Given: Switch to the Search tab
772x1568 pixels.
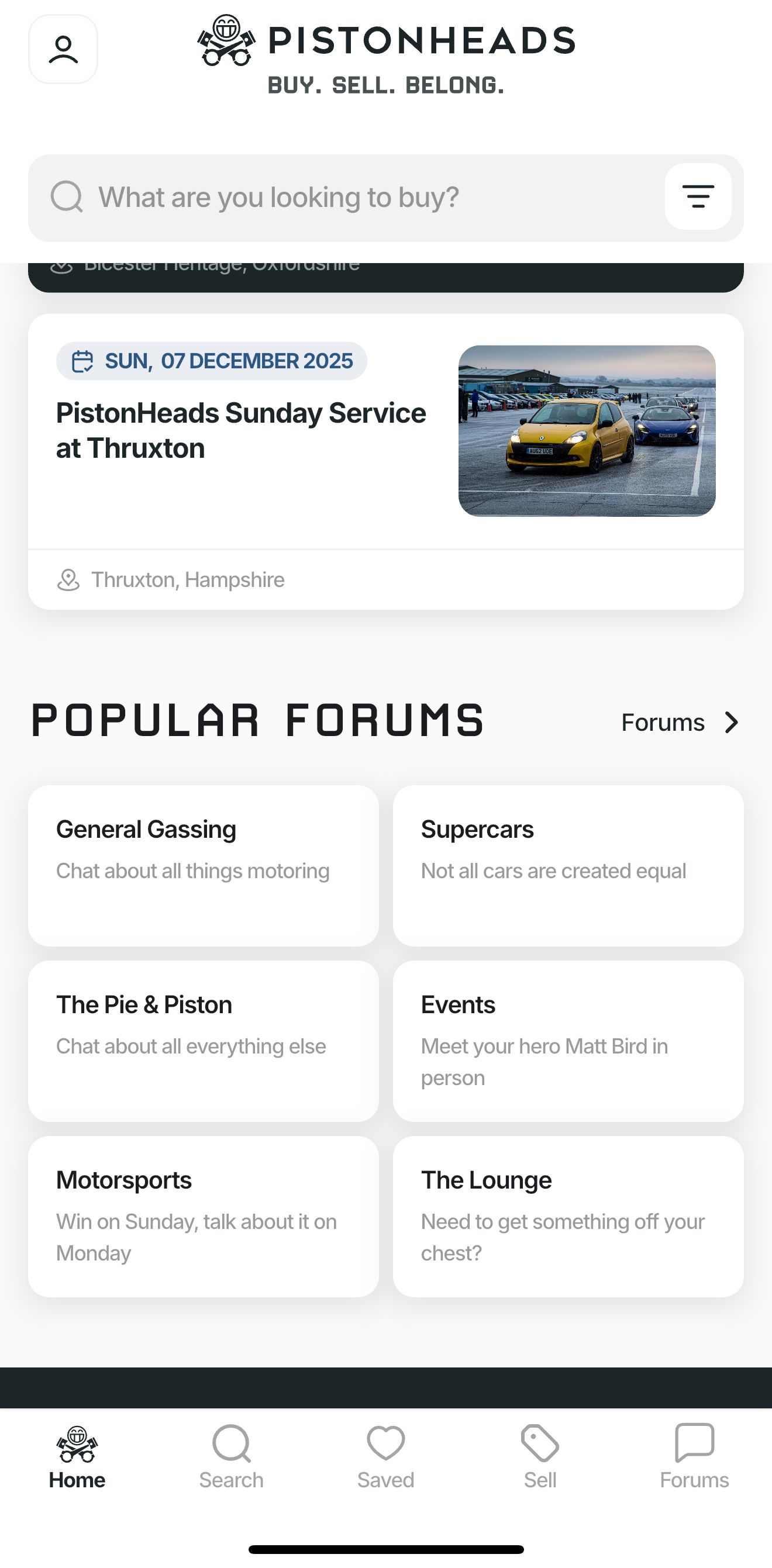Looking at the screenshot, I should [x=232, y=1458].
